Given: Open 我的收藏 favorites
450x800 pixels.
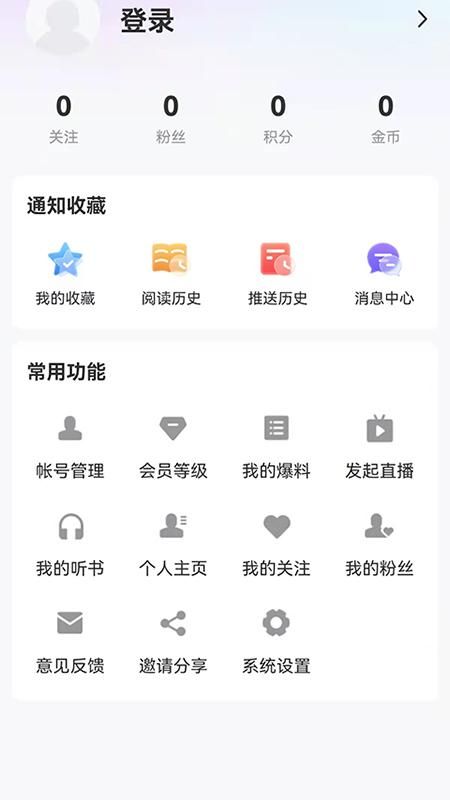Looking at the screenshot, I should (x=65, y=274).
